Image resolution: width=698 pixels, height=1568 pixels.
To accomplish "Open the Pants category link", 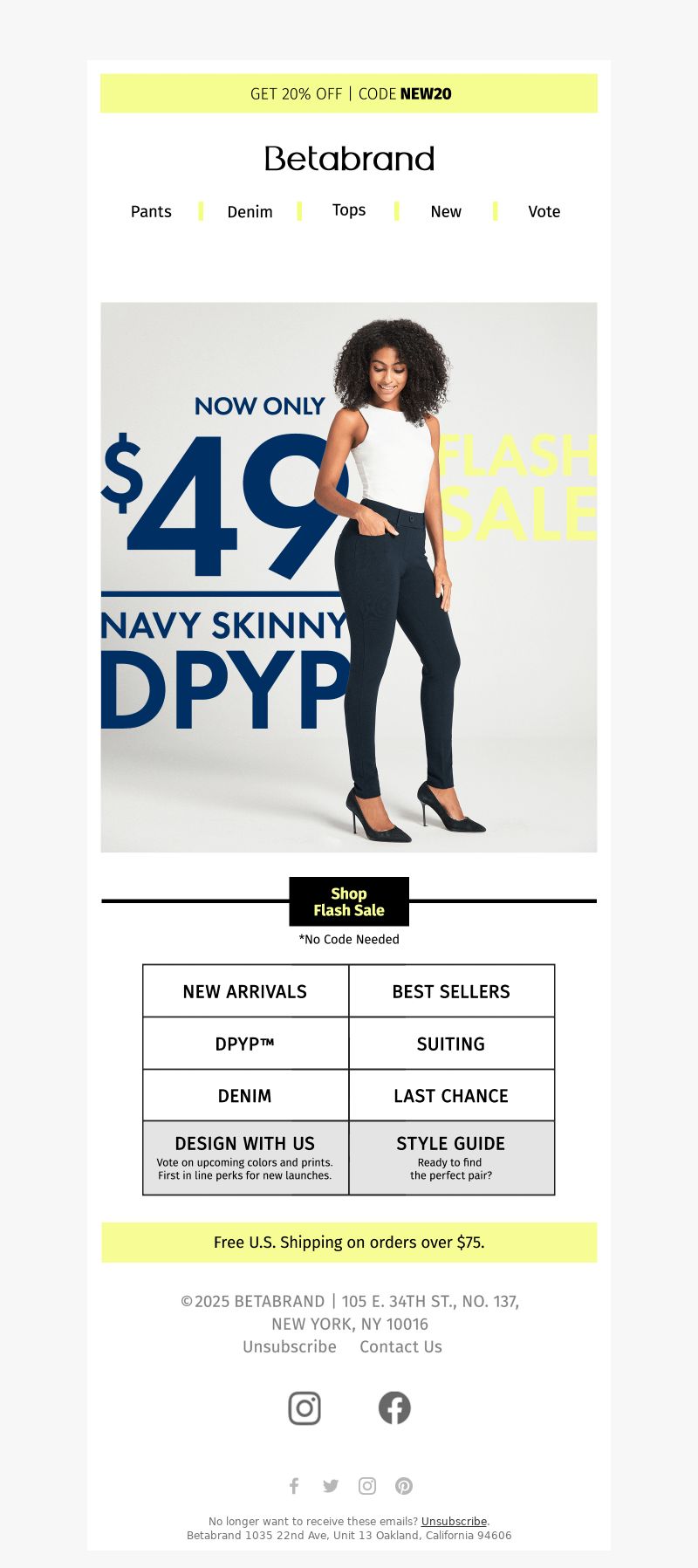I will pyautogui.click(x=151, y=211).
